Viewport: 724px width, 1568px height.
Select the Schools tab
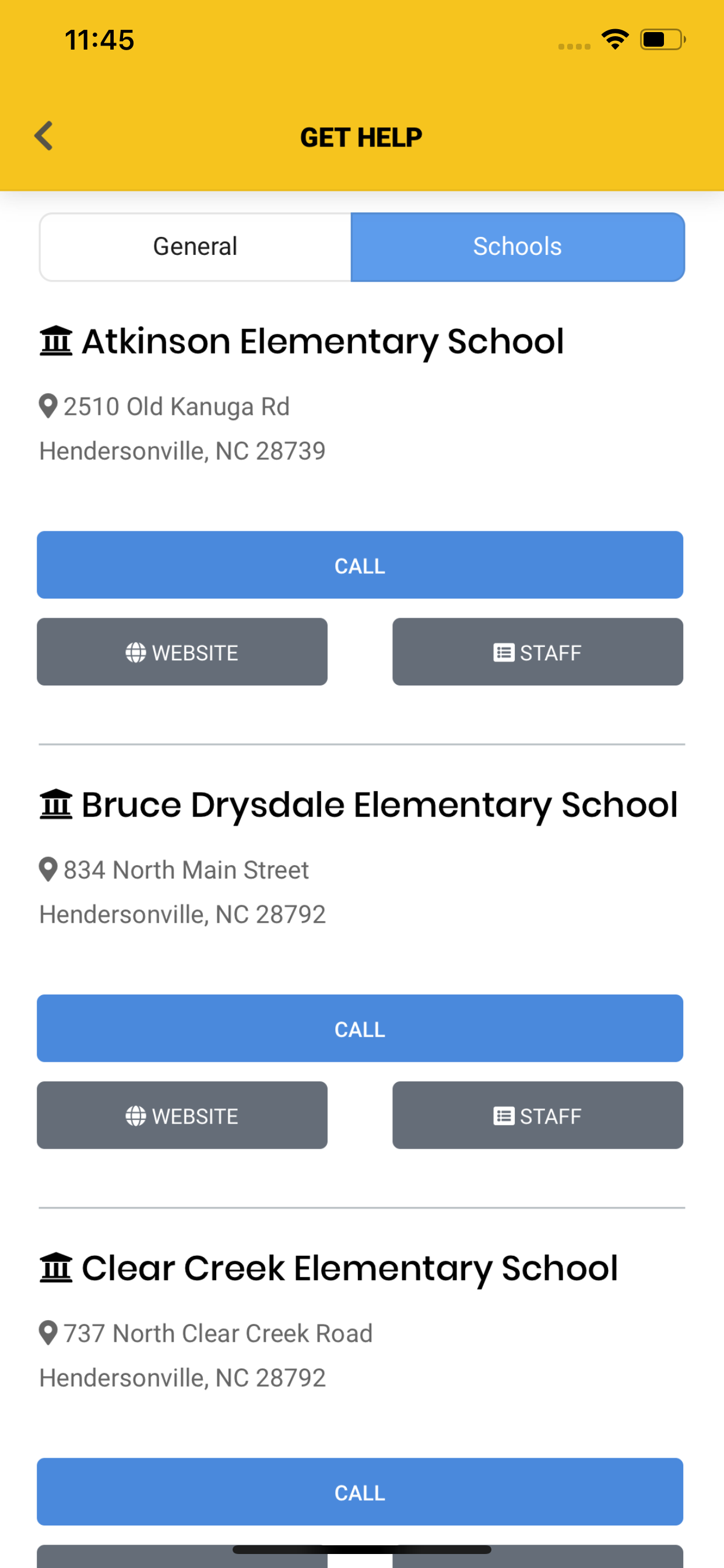(518, 247)
